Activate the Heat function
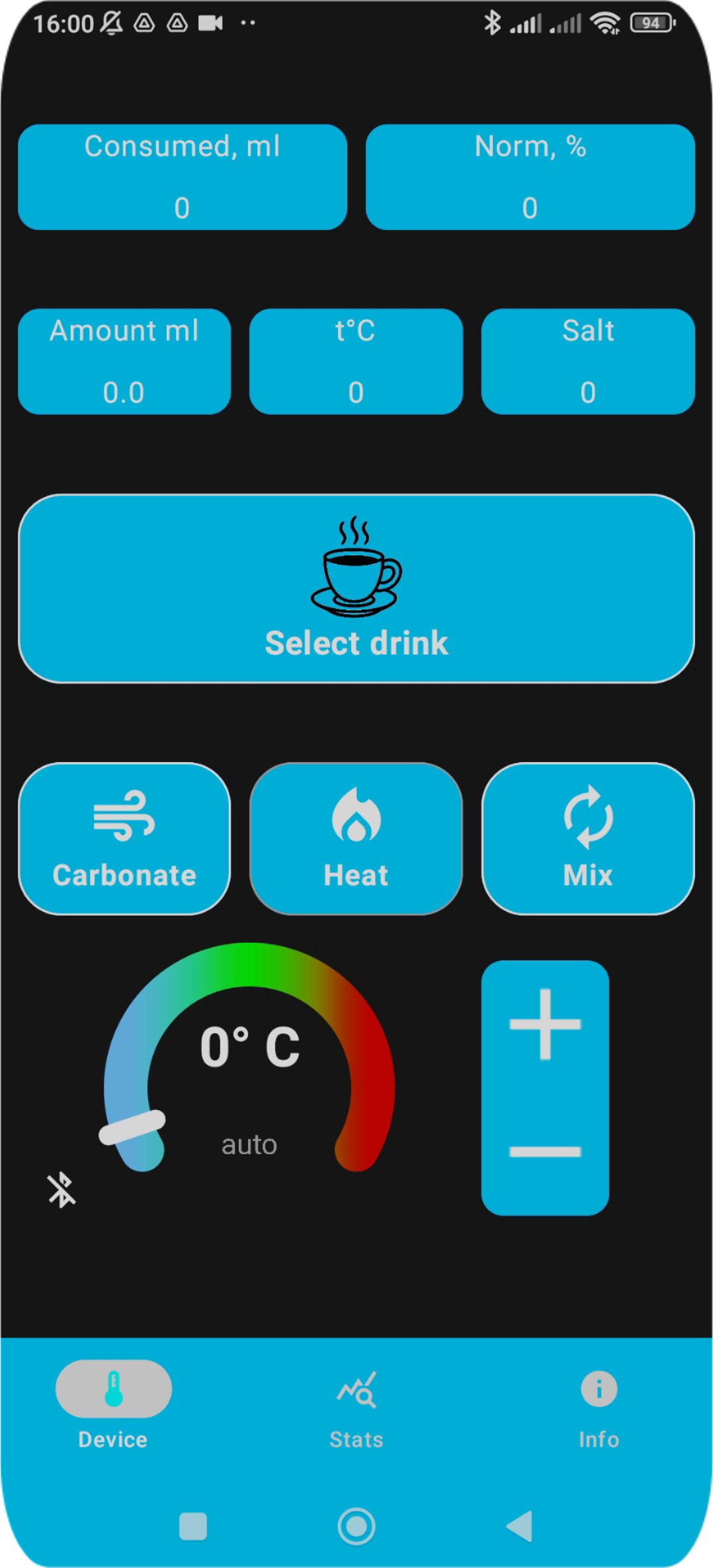Viewport: 713px width, 1568px height. pos(356,838)
